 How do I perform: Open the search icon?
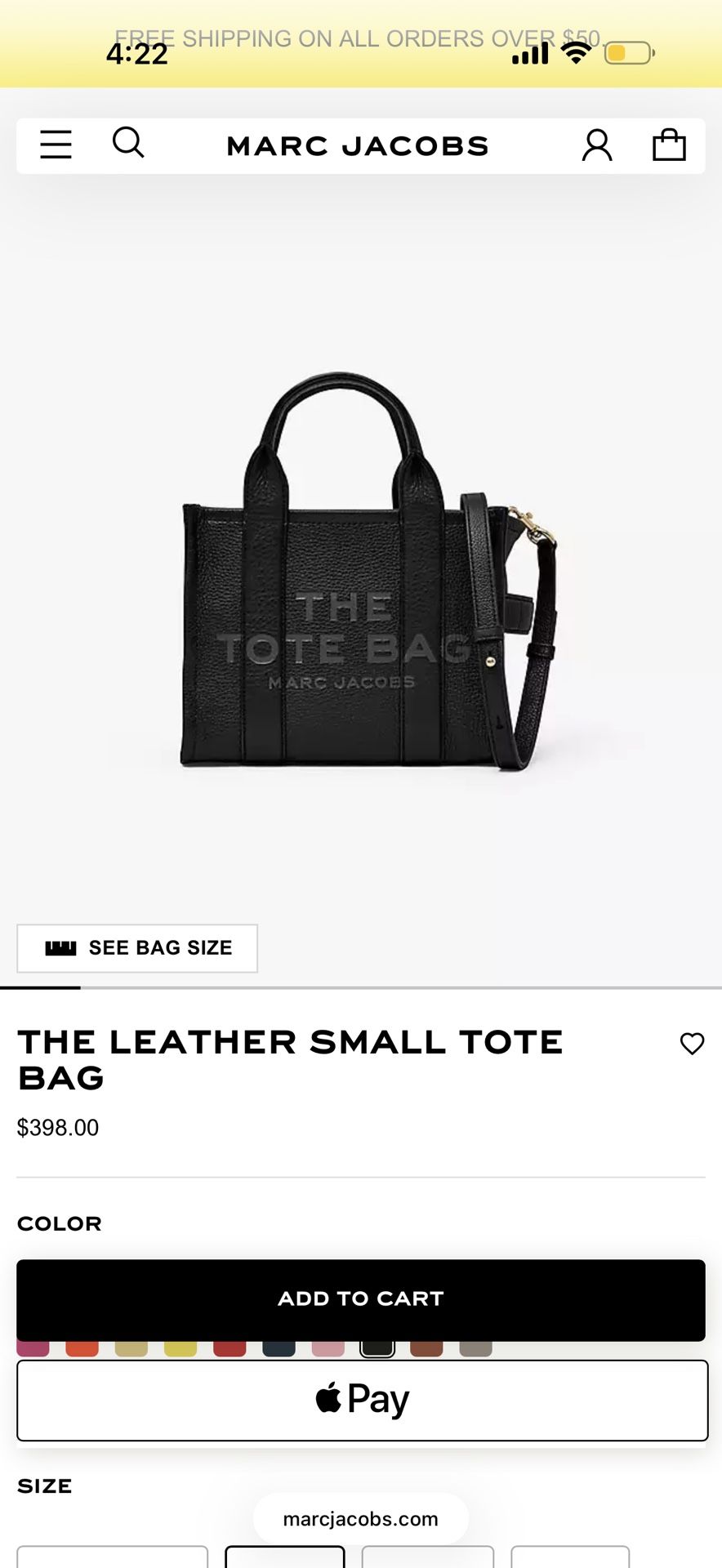click(128, 143)
